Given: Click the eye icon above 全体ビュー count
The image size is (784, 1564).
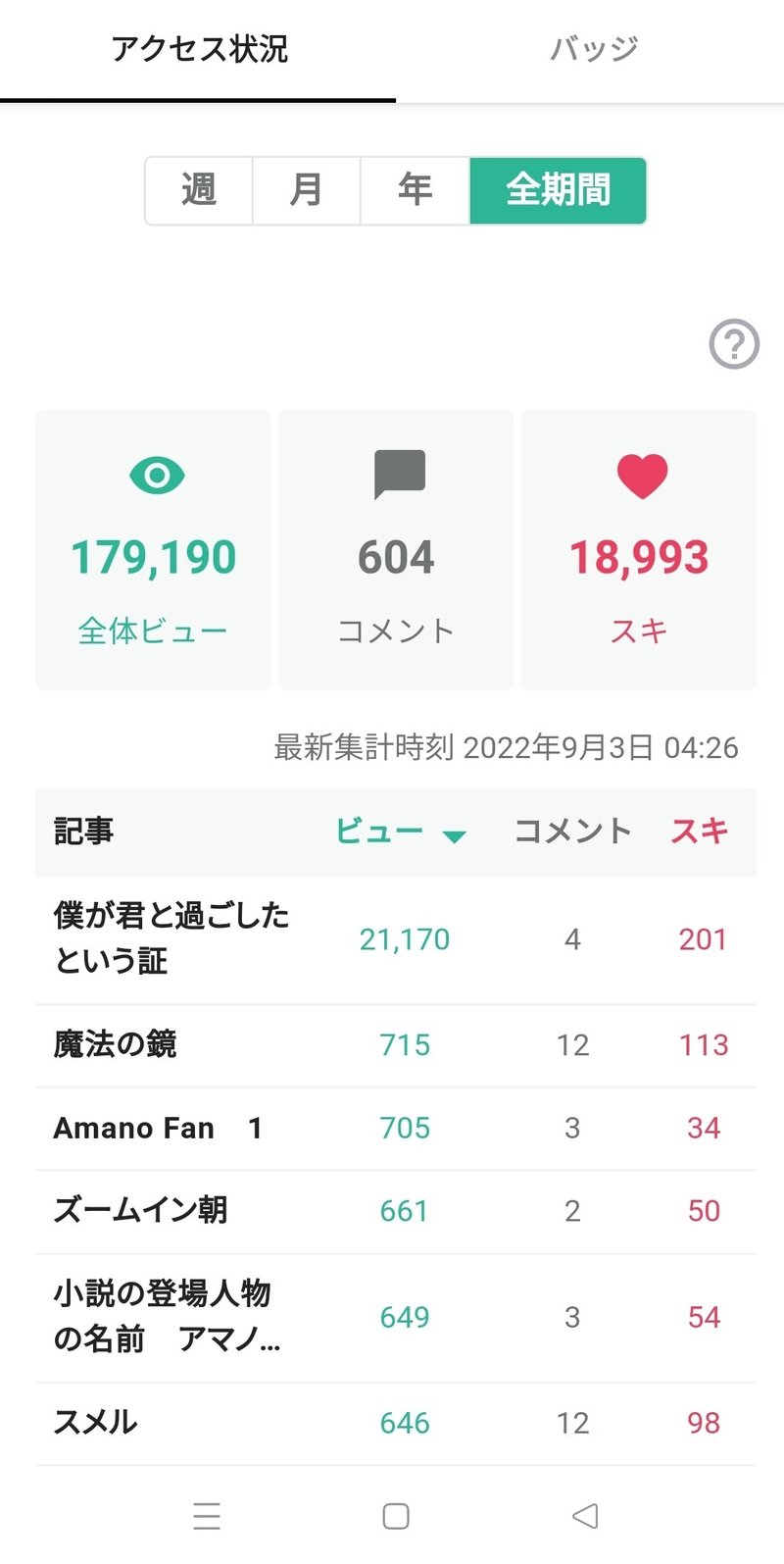Looking at the screenshot, I should [152, 475].
